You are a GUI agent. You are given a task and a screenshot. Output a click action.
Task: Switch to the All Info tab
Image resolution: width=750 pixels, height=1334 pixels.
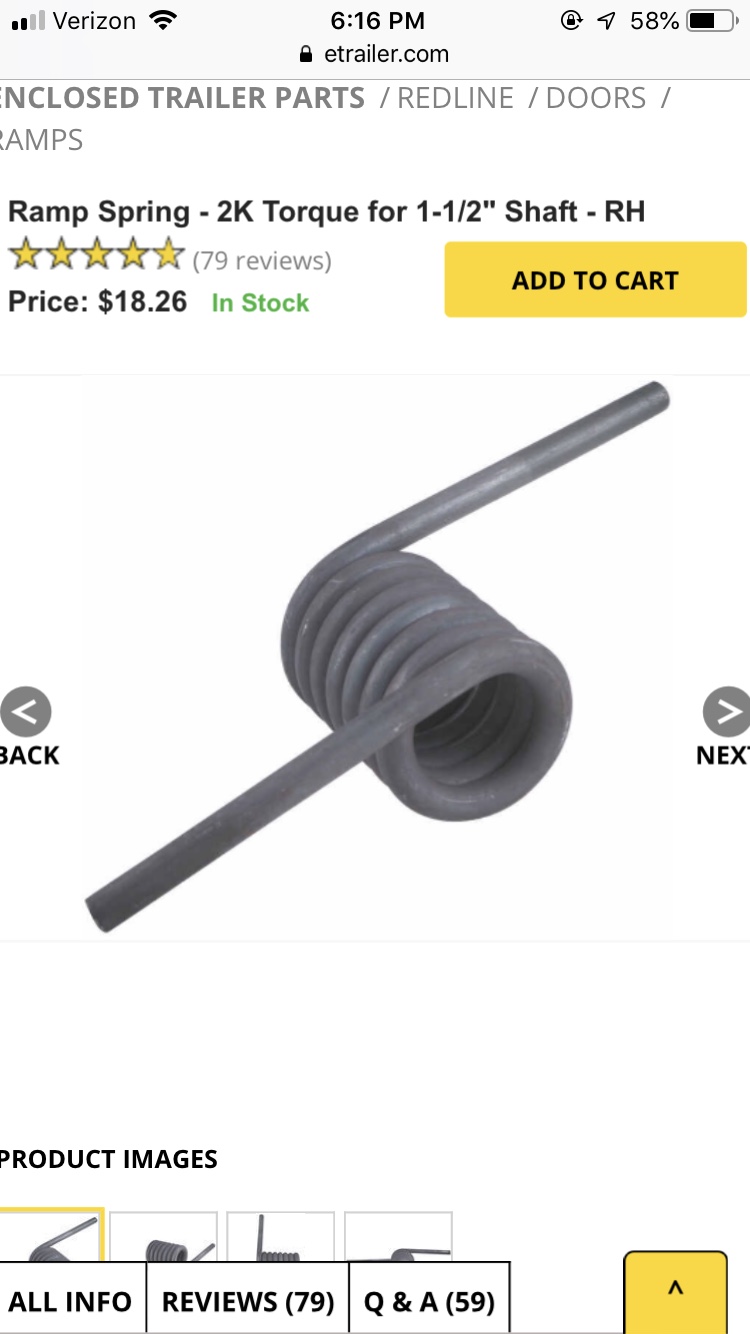[x=72, y=1300]
